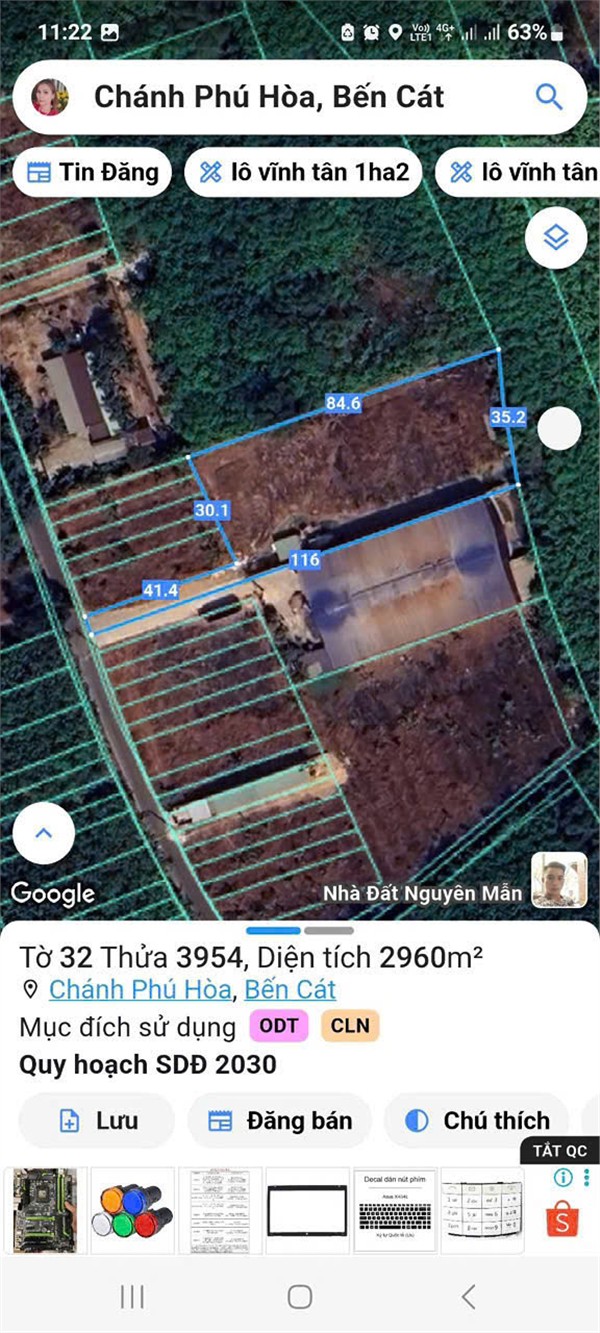Image resolution: width=600 pixels, height=1333 pixels.
Task: Show the Chú thích legend
Action: 477,1121
